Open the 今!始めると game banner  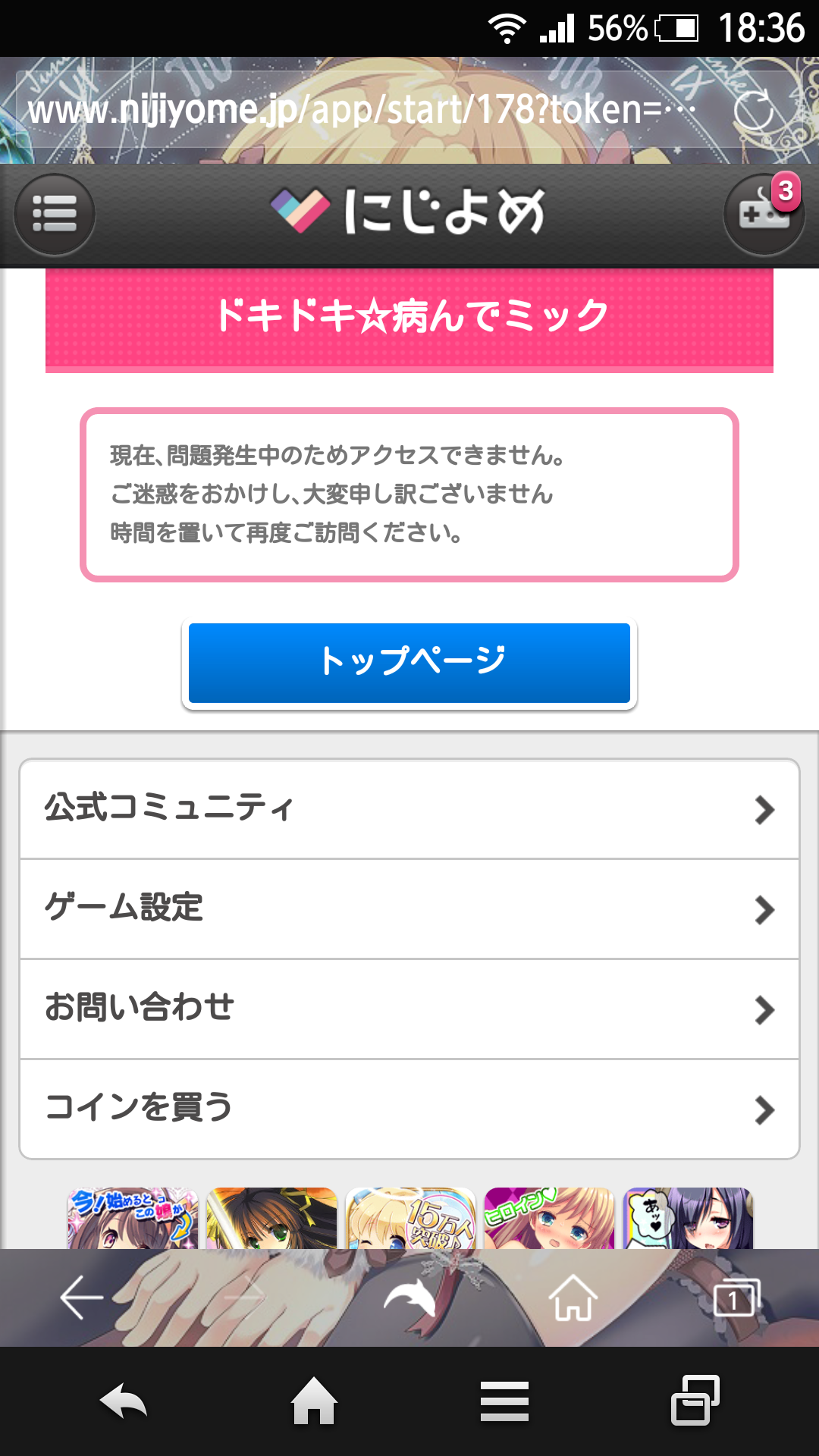coord(133,1219)
